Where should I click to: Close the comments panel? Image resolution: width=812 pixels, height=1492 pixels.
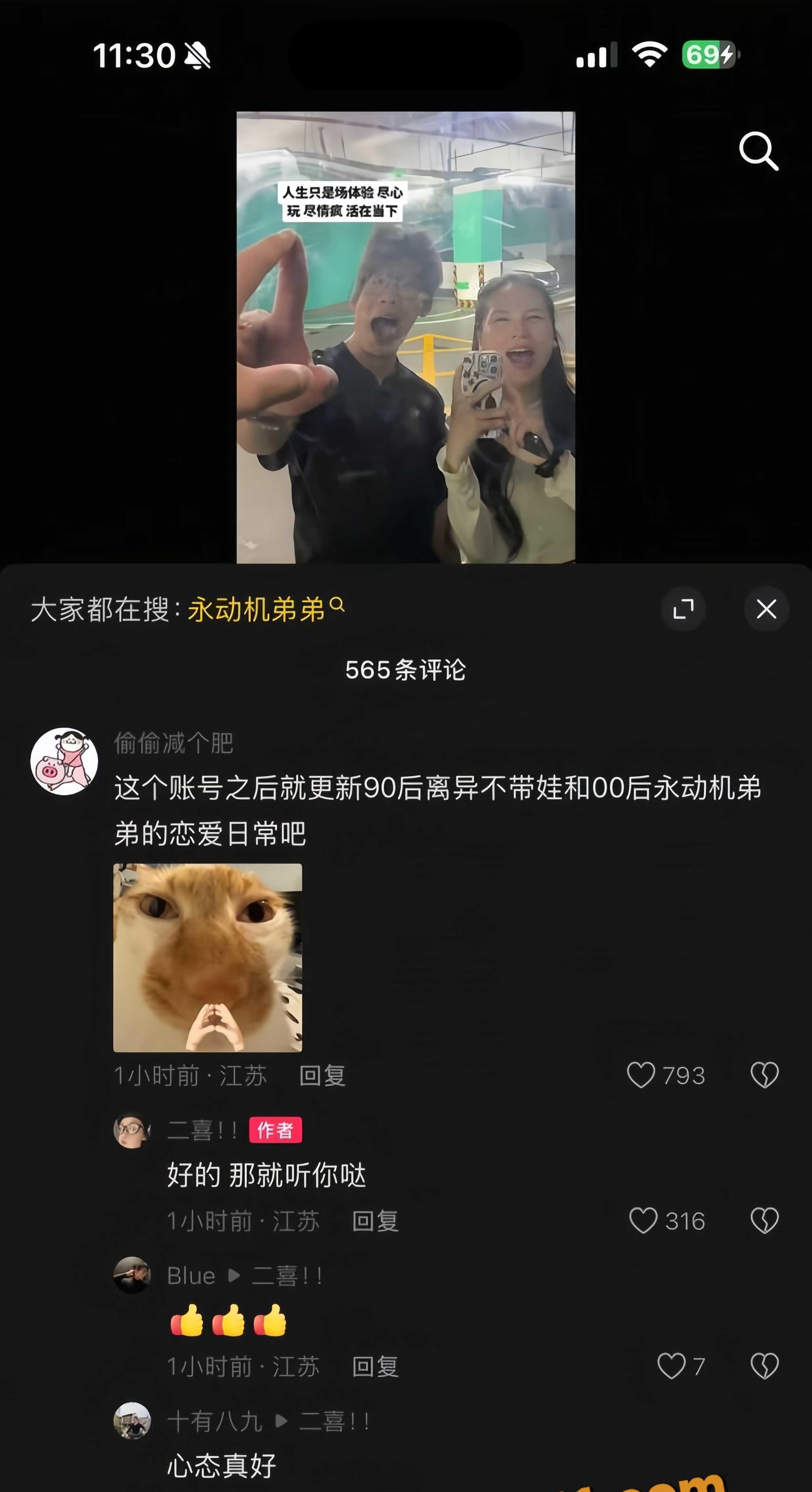[766, 609]
